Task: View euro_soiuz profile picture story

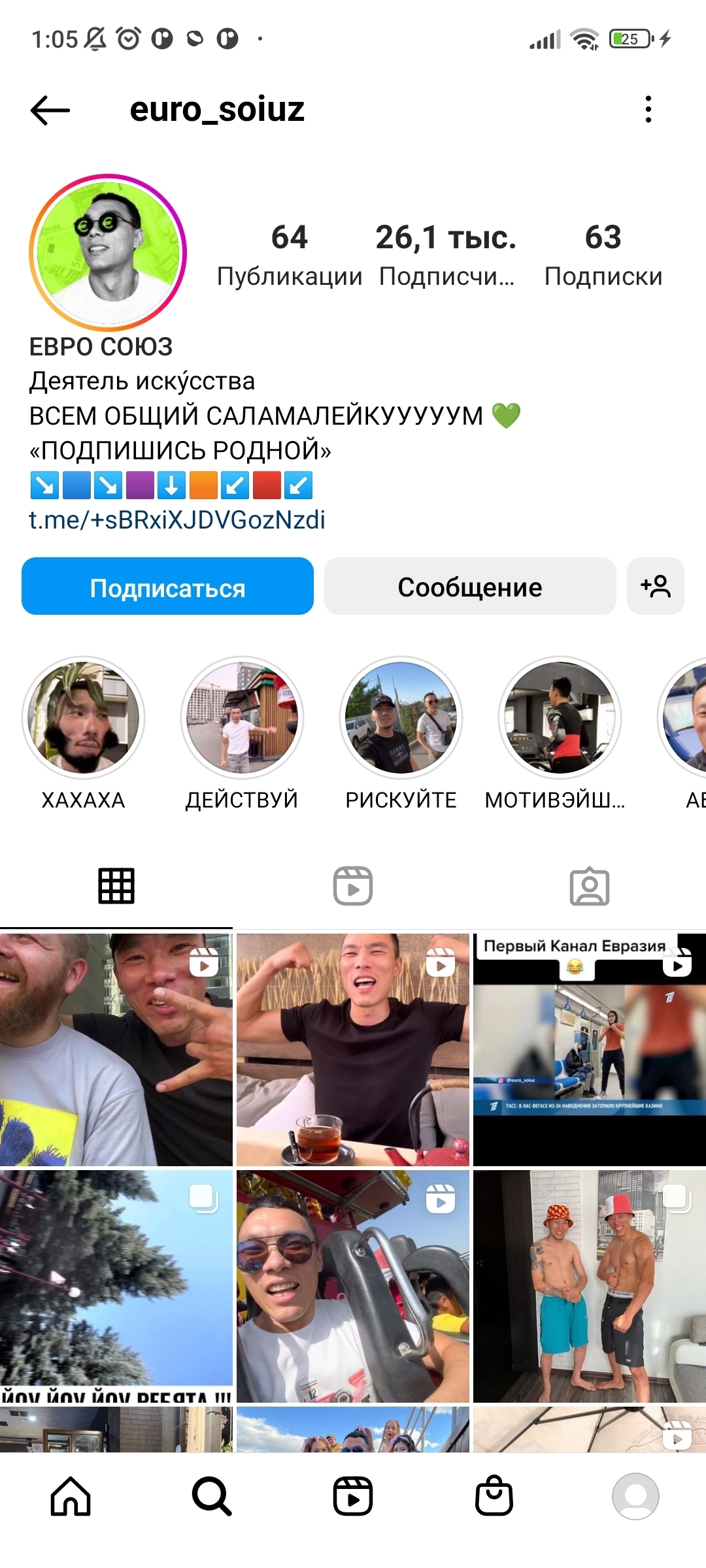Action: (108, 252)
